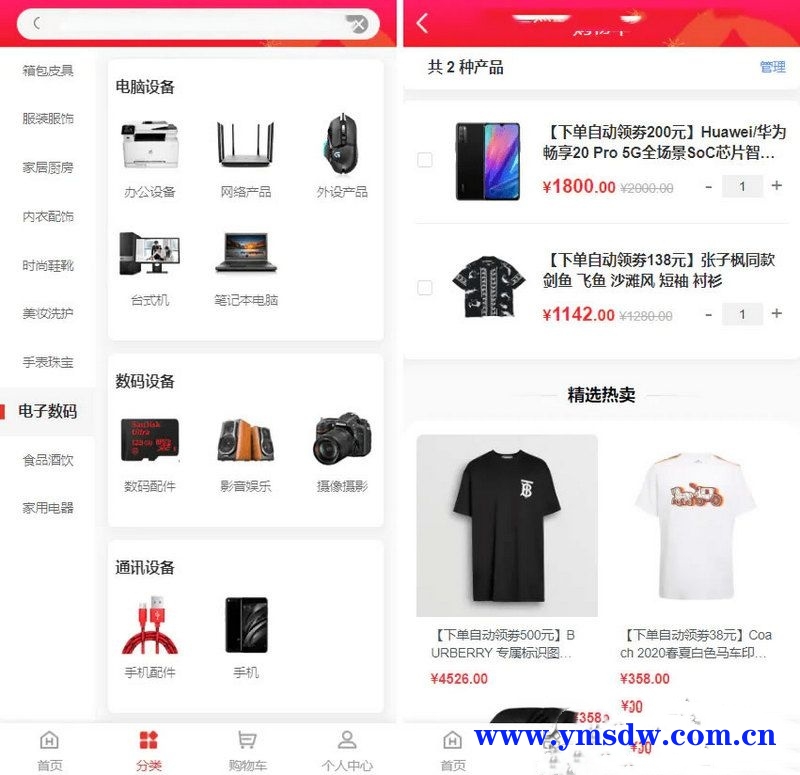Choose 美妆洗护 from the side list

point(48,314)
